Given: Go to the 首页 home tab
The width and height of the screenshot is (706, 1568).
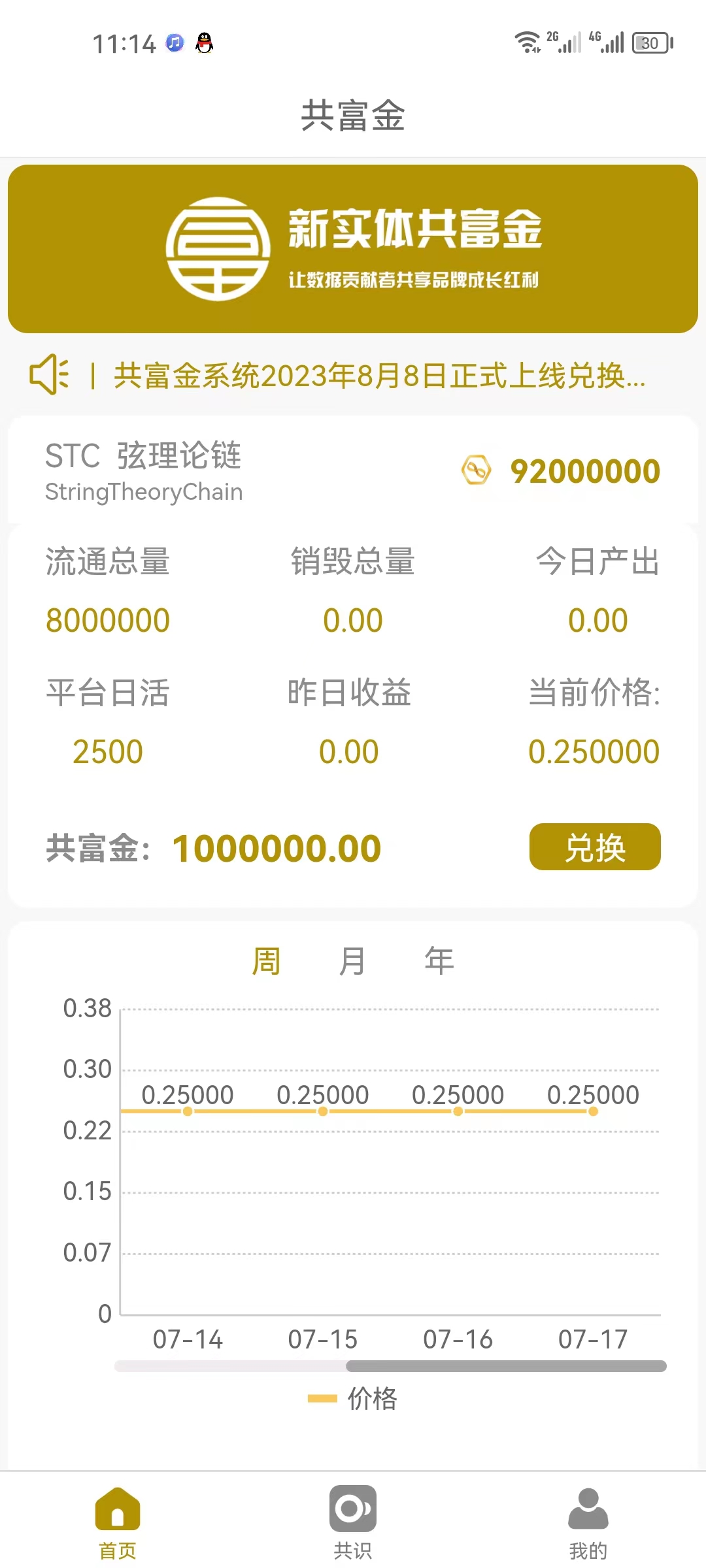Looking at the screenshot, I should click(118, 1521).
